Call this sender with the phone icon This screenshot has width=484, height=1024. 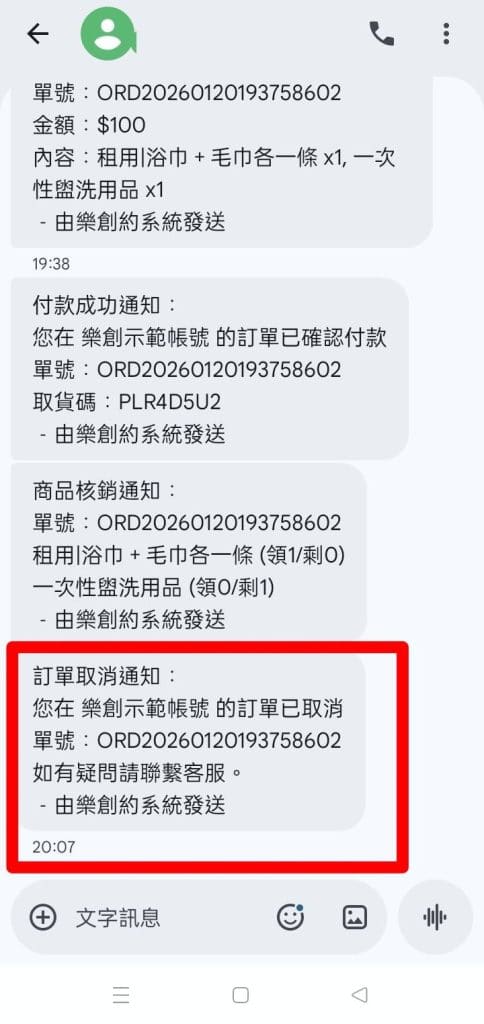(381, 33)
